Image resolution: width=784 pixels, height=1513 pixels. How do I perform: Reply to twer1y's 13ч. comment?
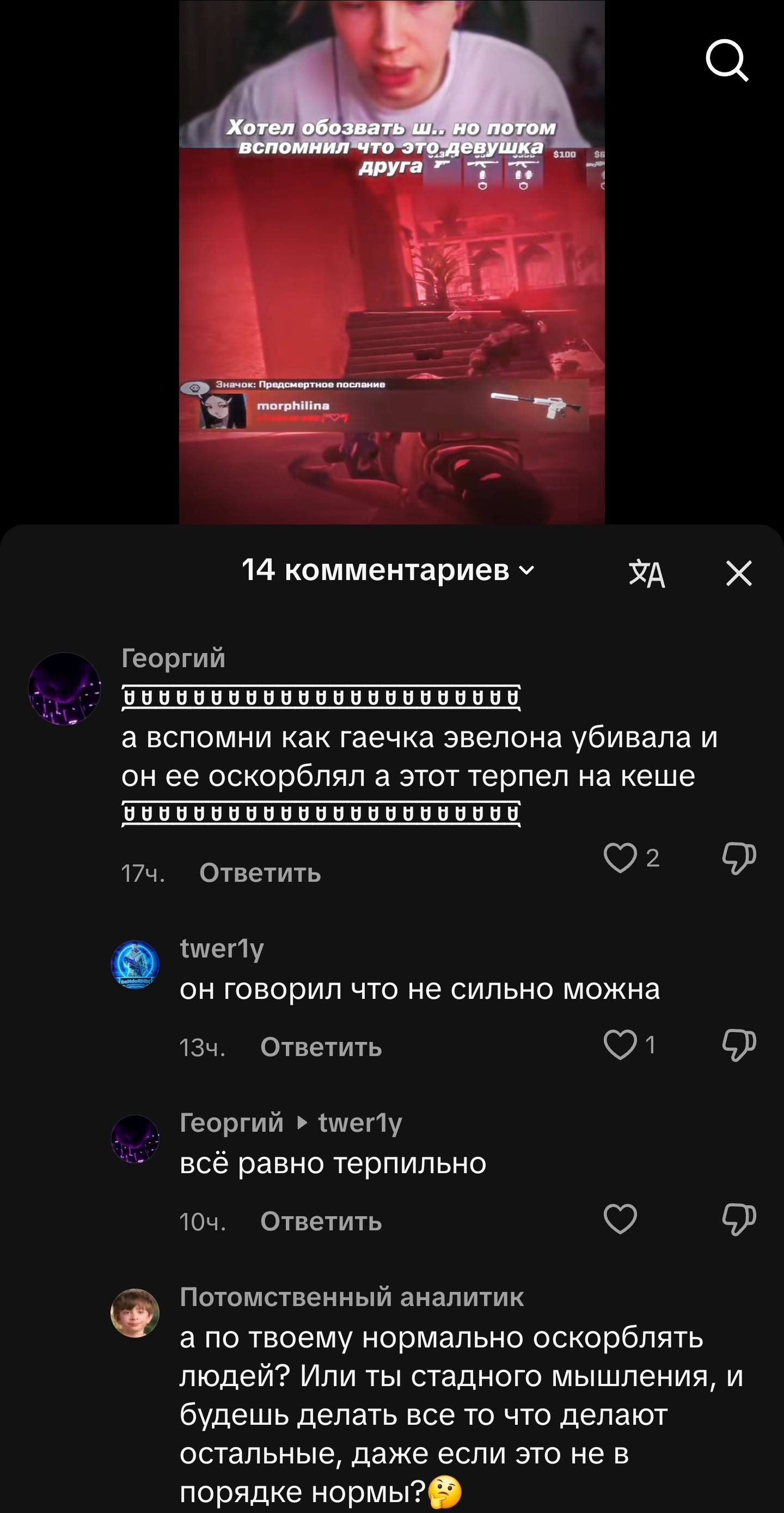coord(321,1047)
